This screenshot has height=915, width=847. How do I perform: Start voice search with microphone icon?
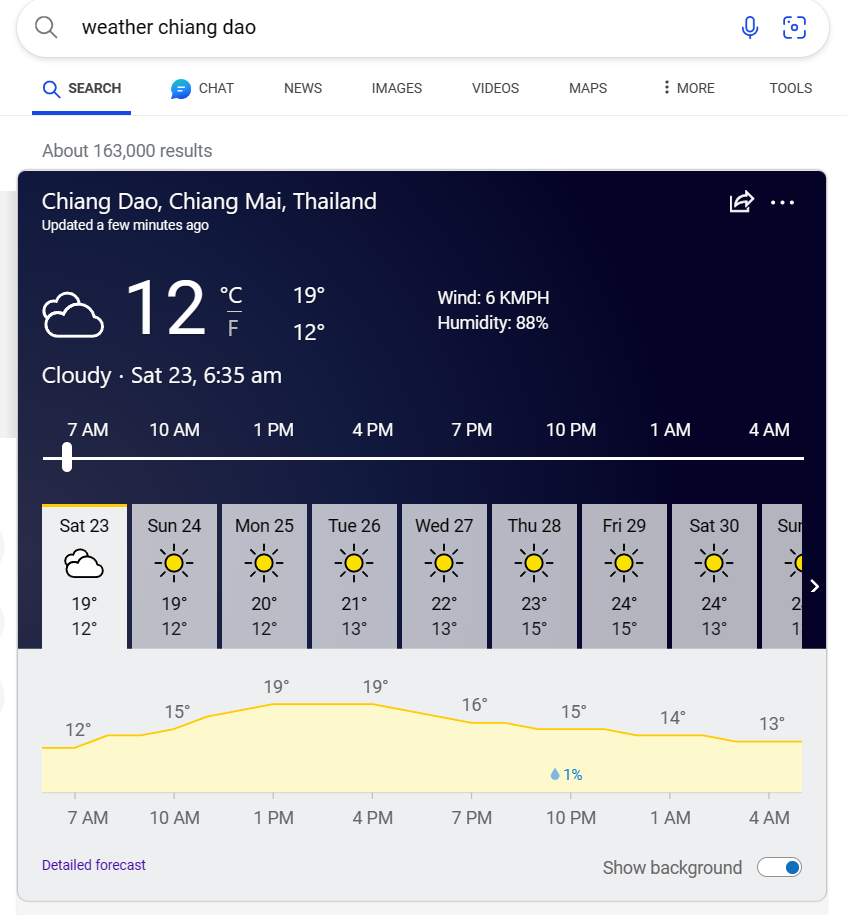coord(750,28)
